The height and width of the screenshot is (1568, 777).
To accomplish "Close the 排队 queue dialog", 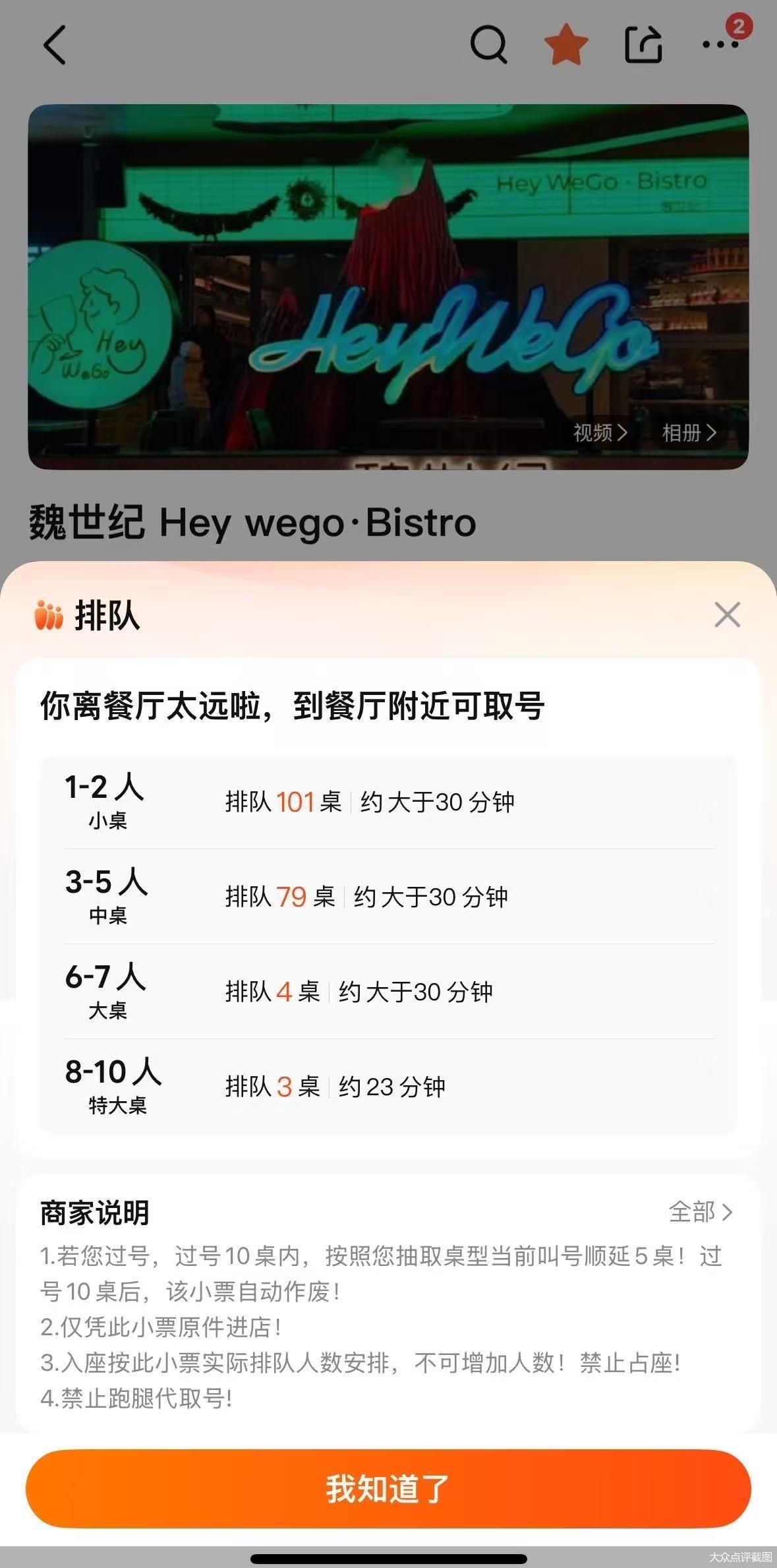I will pyautogui.click(x=727, y=615).
